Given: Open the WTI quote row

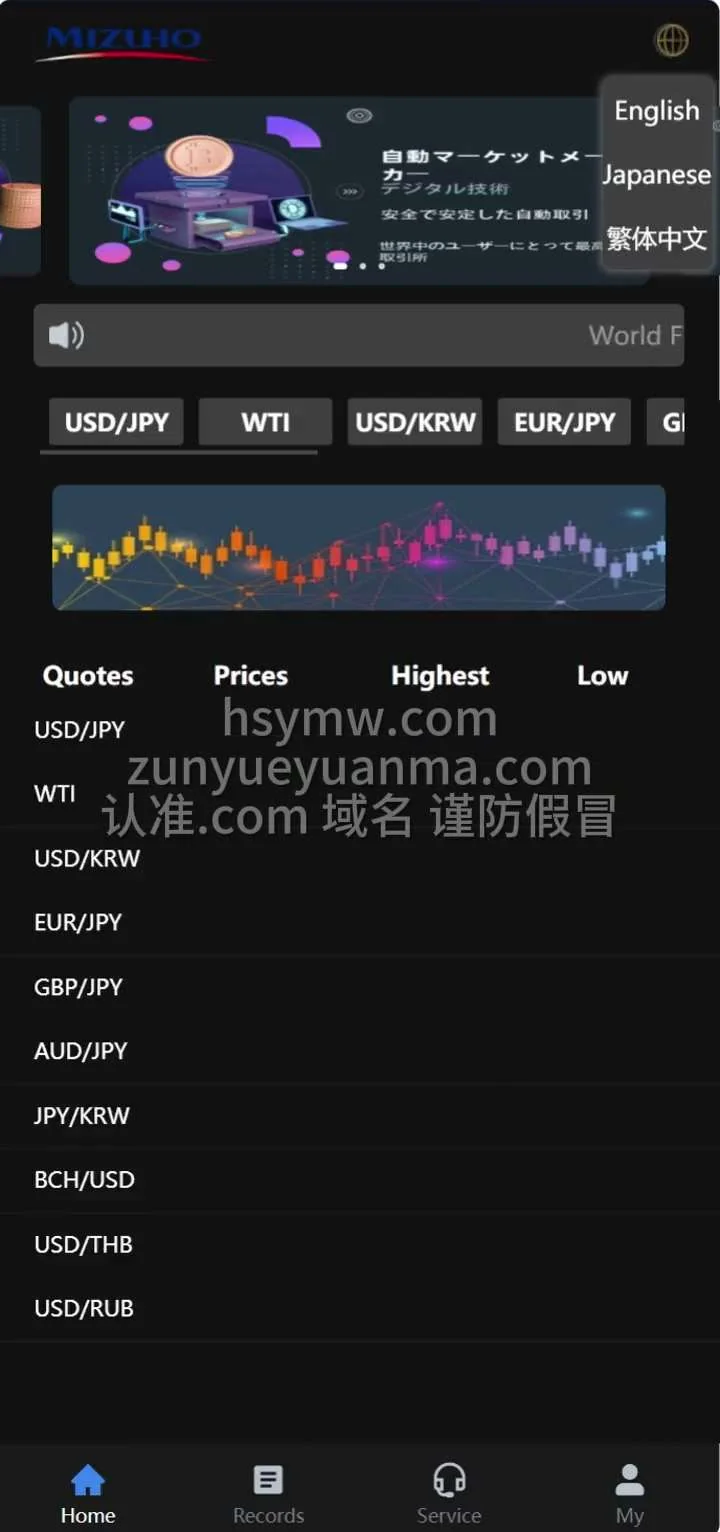Looking at the screenshot, I should tap(55, 794).
